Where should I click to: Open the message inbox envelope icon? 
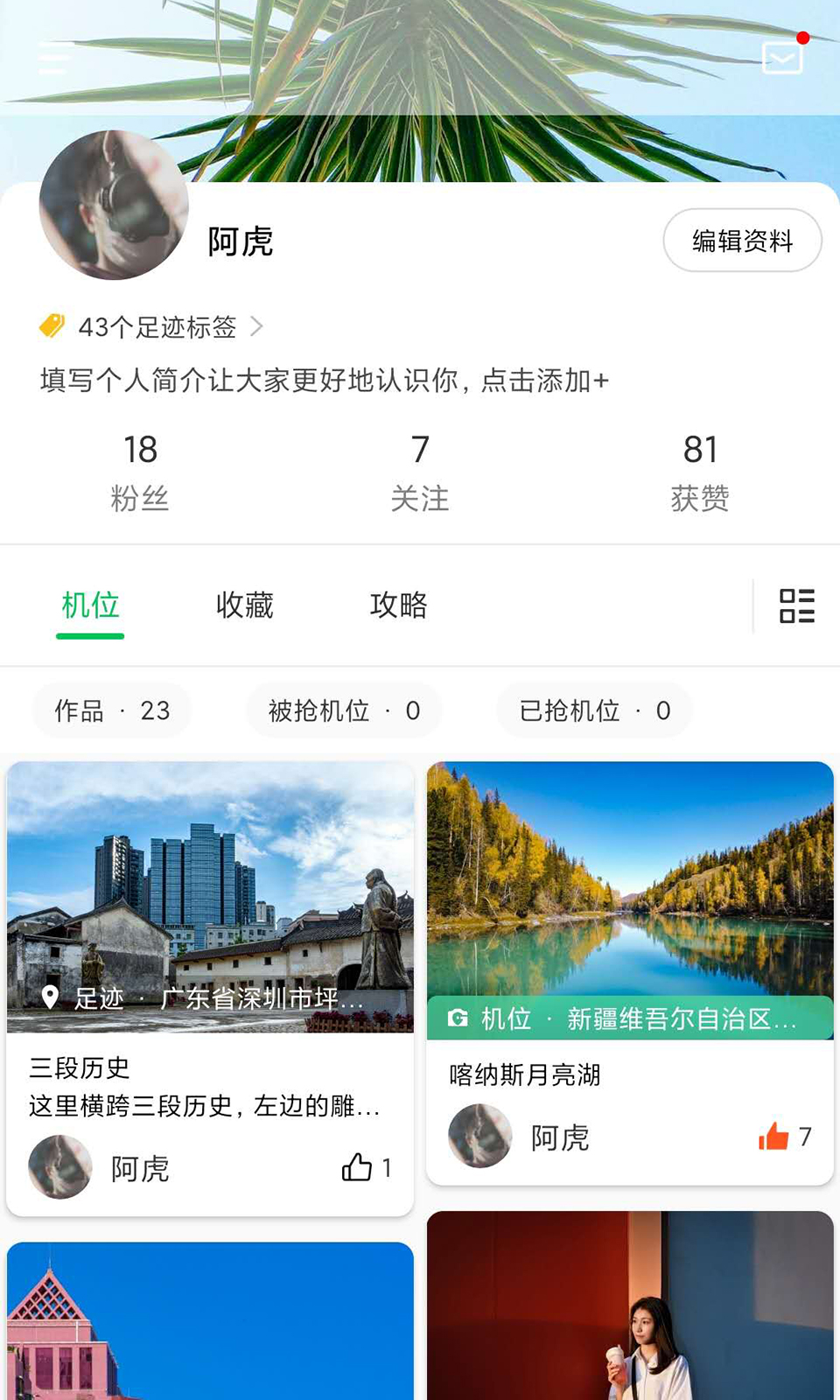(x=780, y=58)
